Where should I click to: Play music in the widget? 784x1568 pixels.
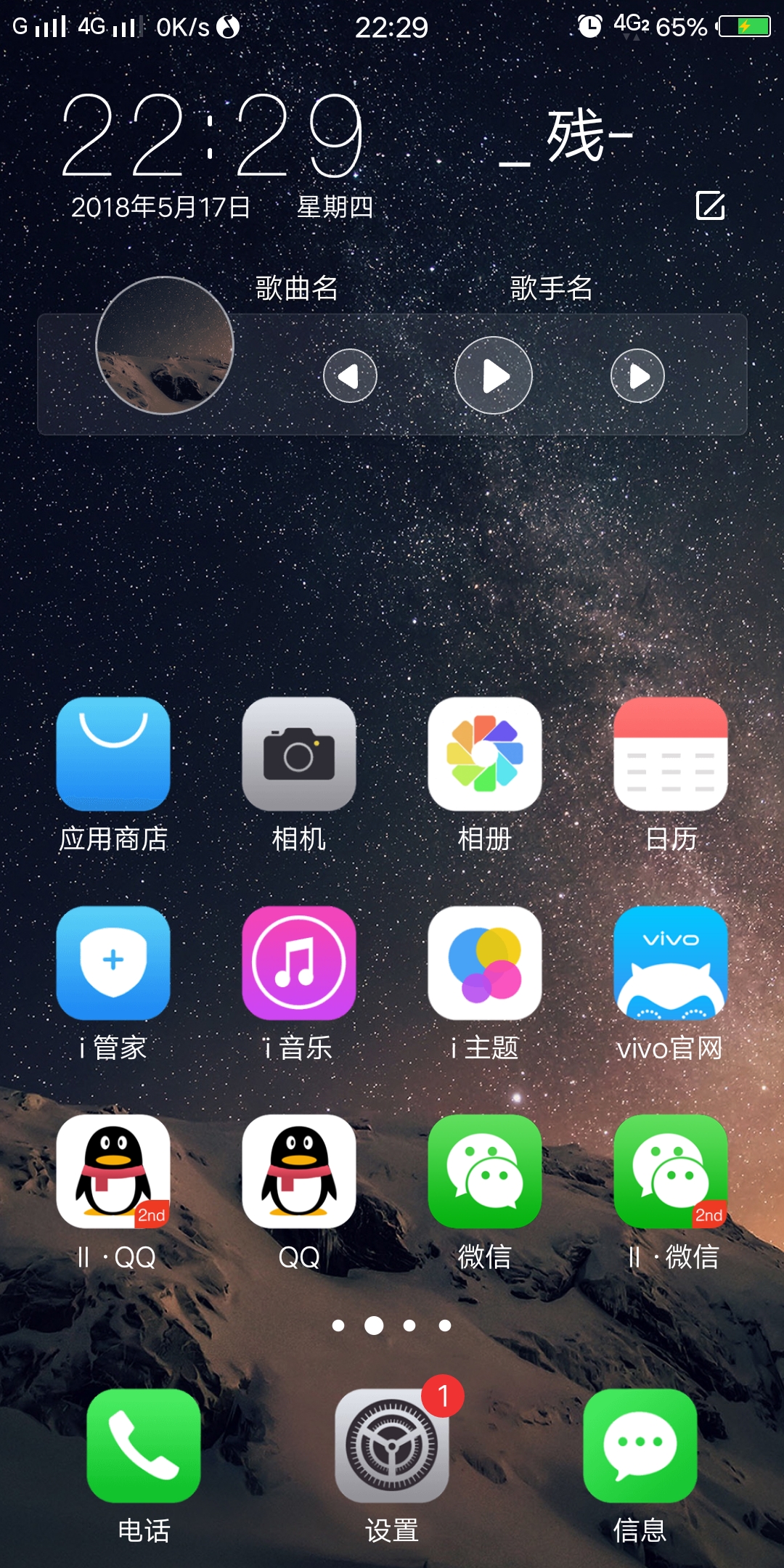pyautogui.click(x=494, y=376)
